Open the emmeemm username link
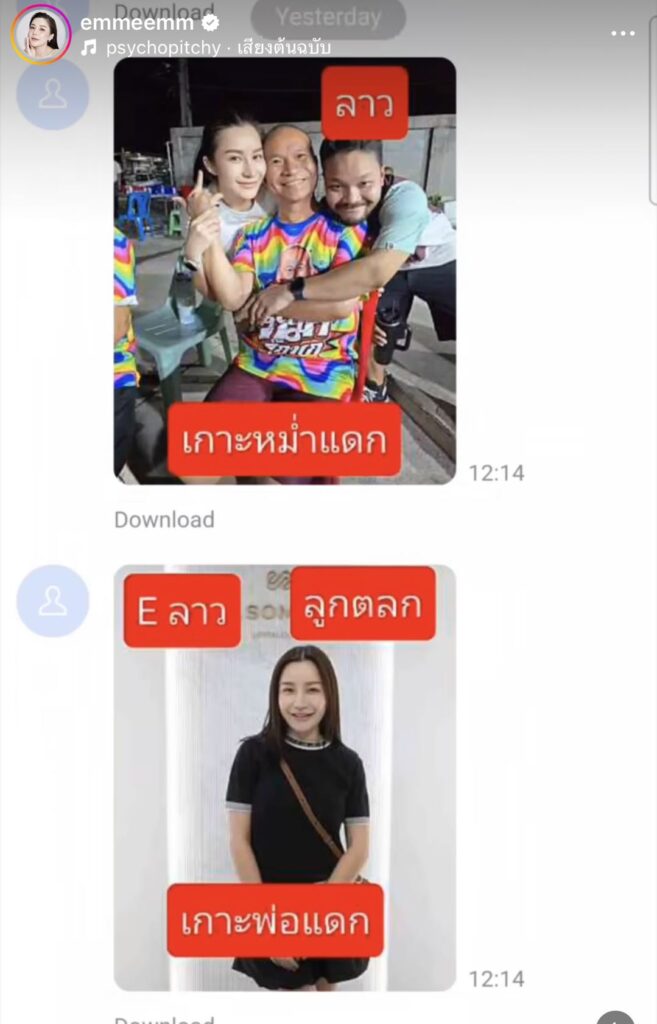Viewport: 657px width, 1024px height. tap(137, 22)
